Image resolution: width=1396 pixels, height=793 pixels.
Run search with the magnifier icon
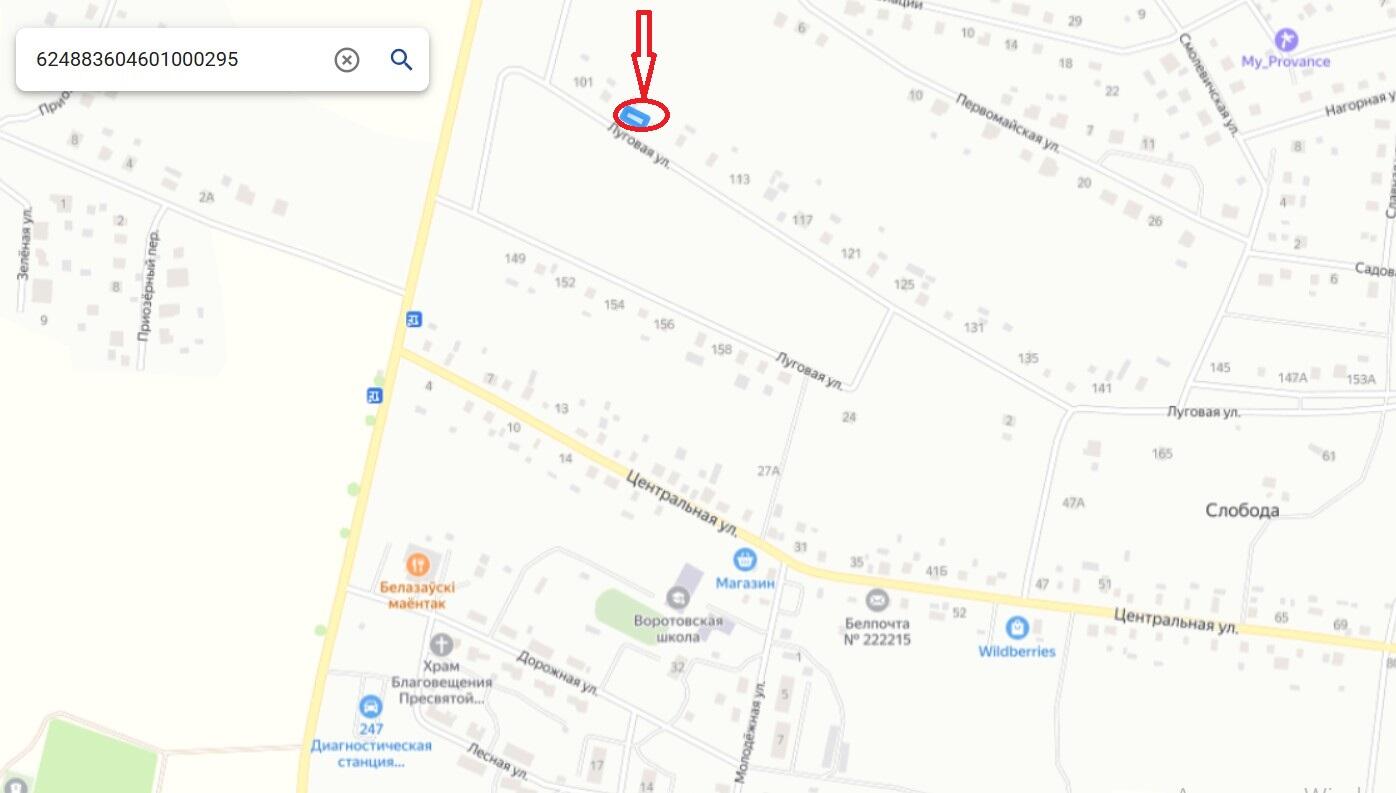click(401, 60)
